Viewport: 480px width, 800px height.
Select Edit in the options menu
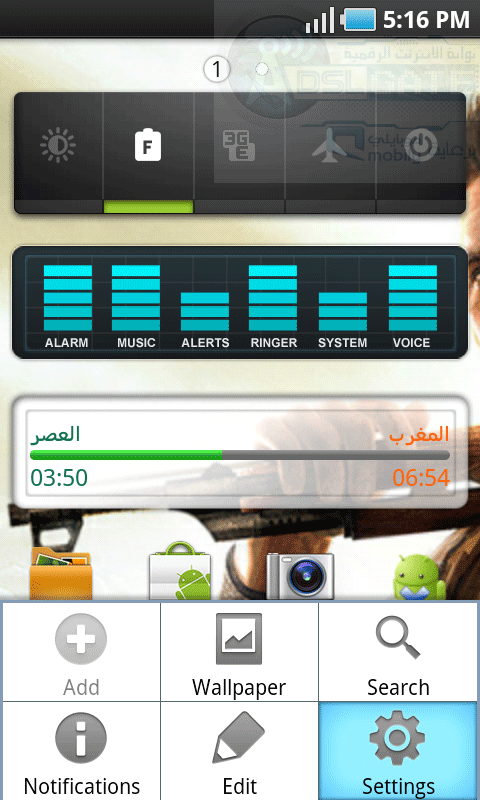239,751
